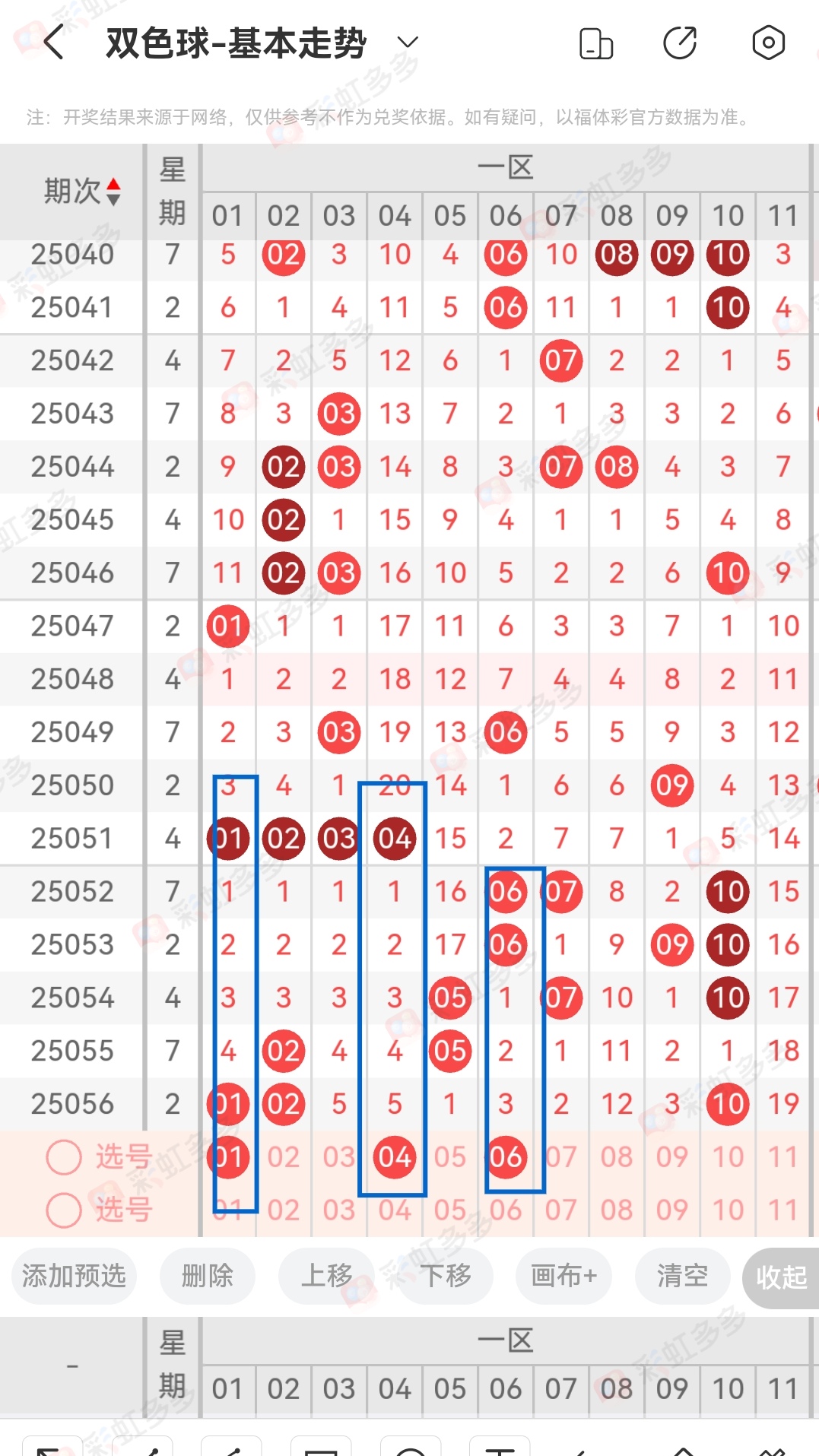
Task: Open the hexagon settings icon
Action: coord(768,43)
